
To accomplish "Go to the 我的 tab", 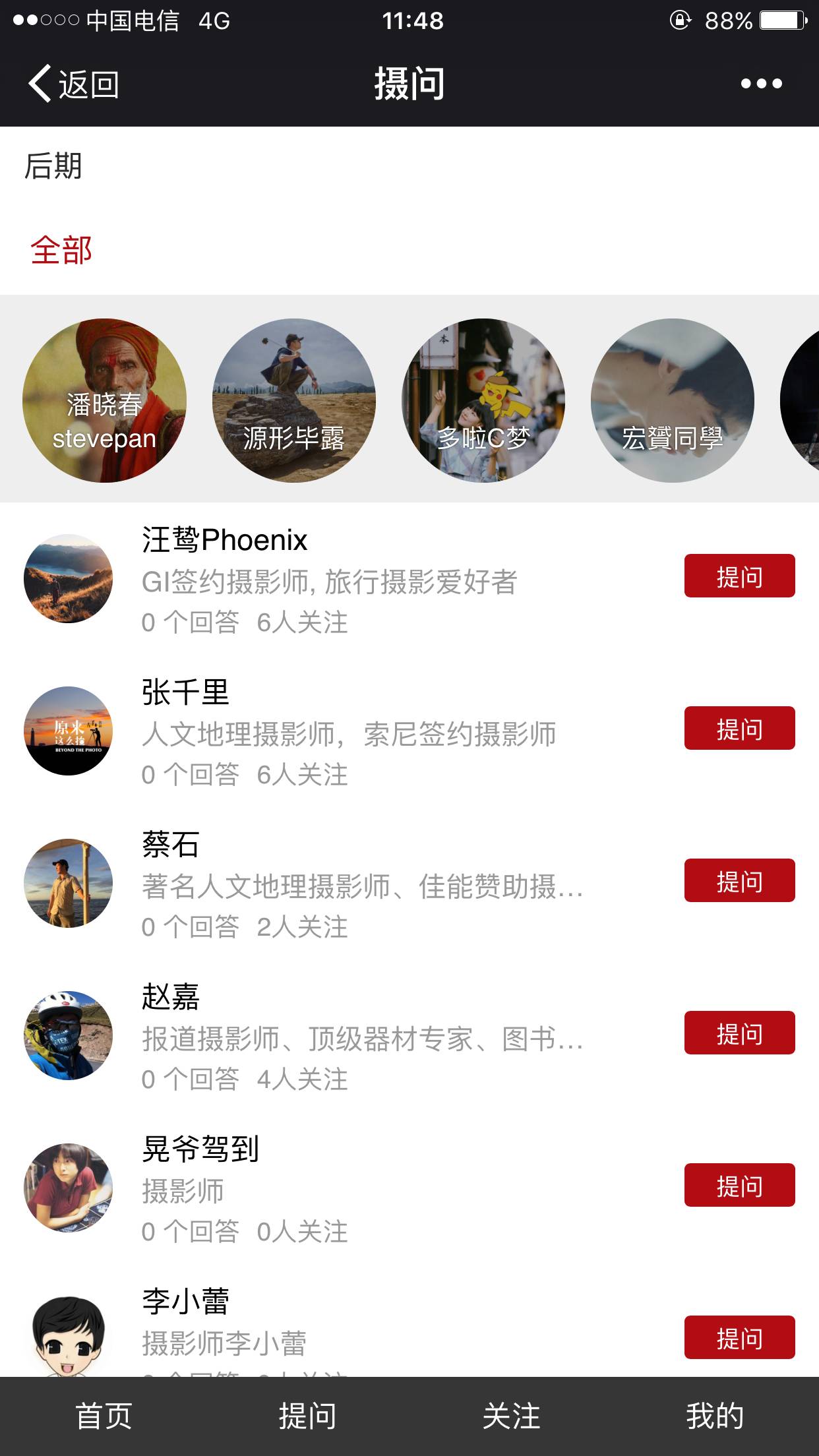I will 715,1416.
